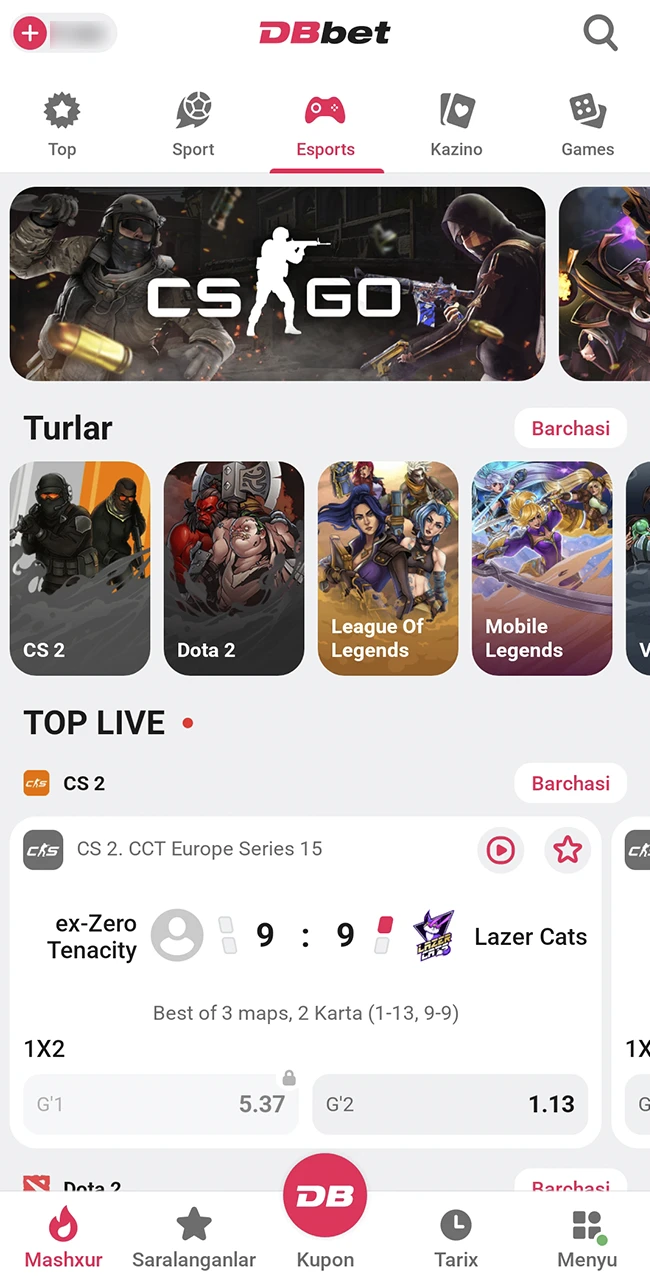Open the CS GO banner
Image resolution: width=650 pixels, height=1280 pixels.
(x=277, y=284)
